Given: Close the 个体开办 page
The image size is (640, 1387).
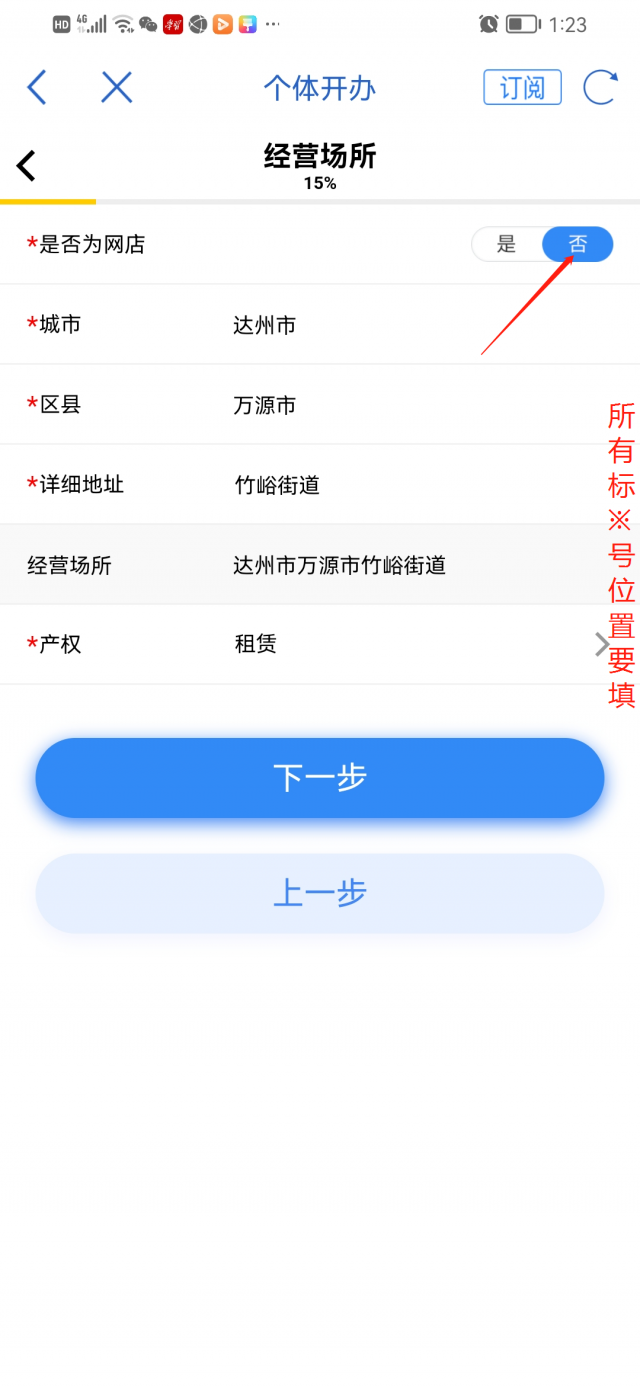Looking at the screenshot, I should [117, 88].
